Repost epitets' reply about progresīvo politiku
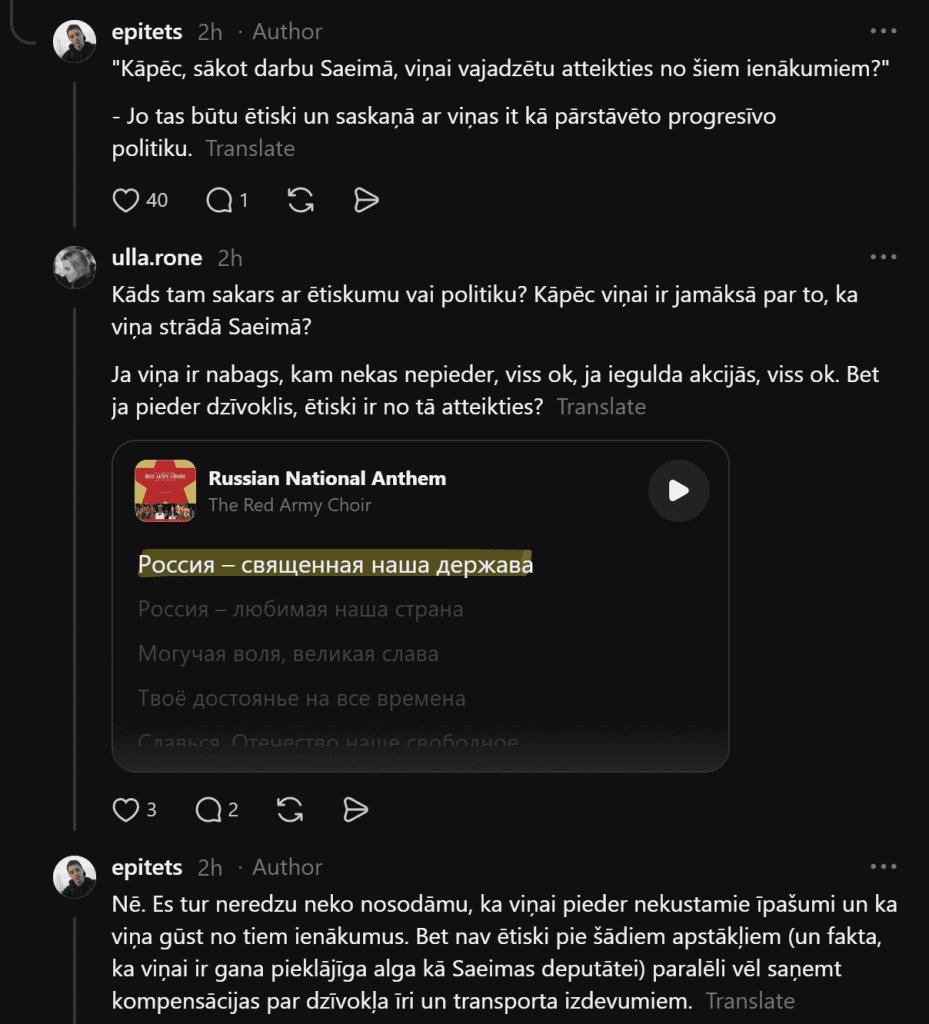 (300, 200)
